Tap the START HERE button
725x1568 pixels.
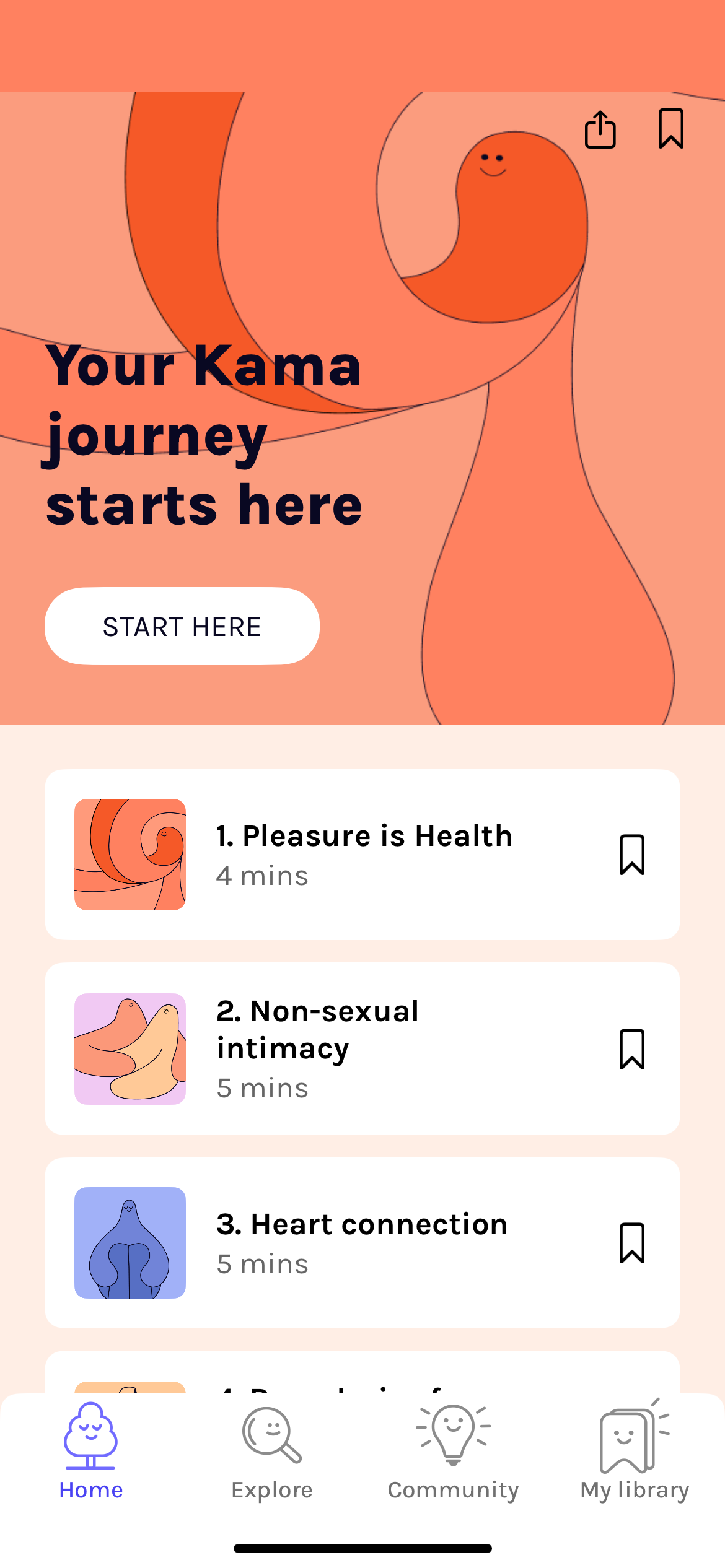(182, 626)
